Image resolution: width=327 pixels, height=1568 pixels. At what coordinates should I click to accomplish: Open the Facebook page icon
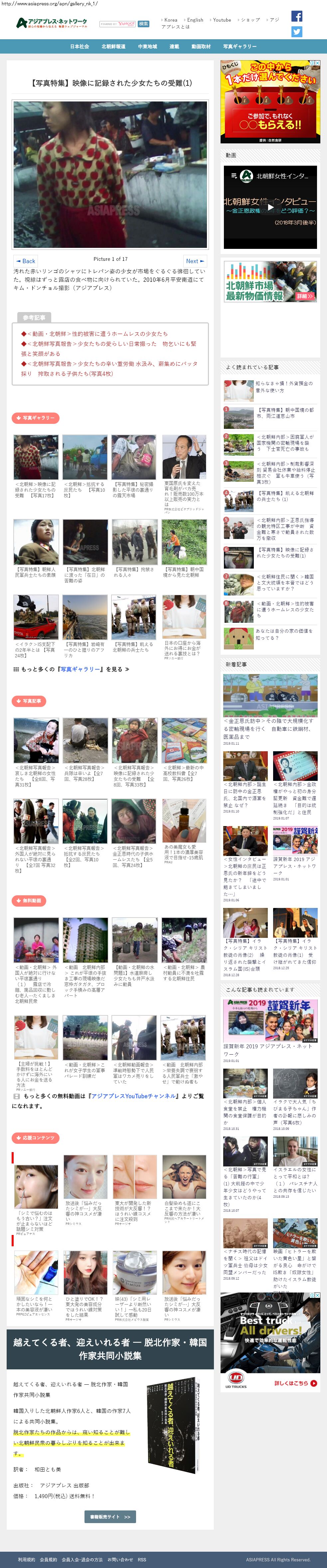(296, 16)
